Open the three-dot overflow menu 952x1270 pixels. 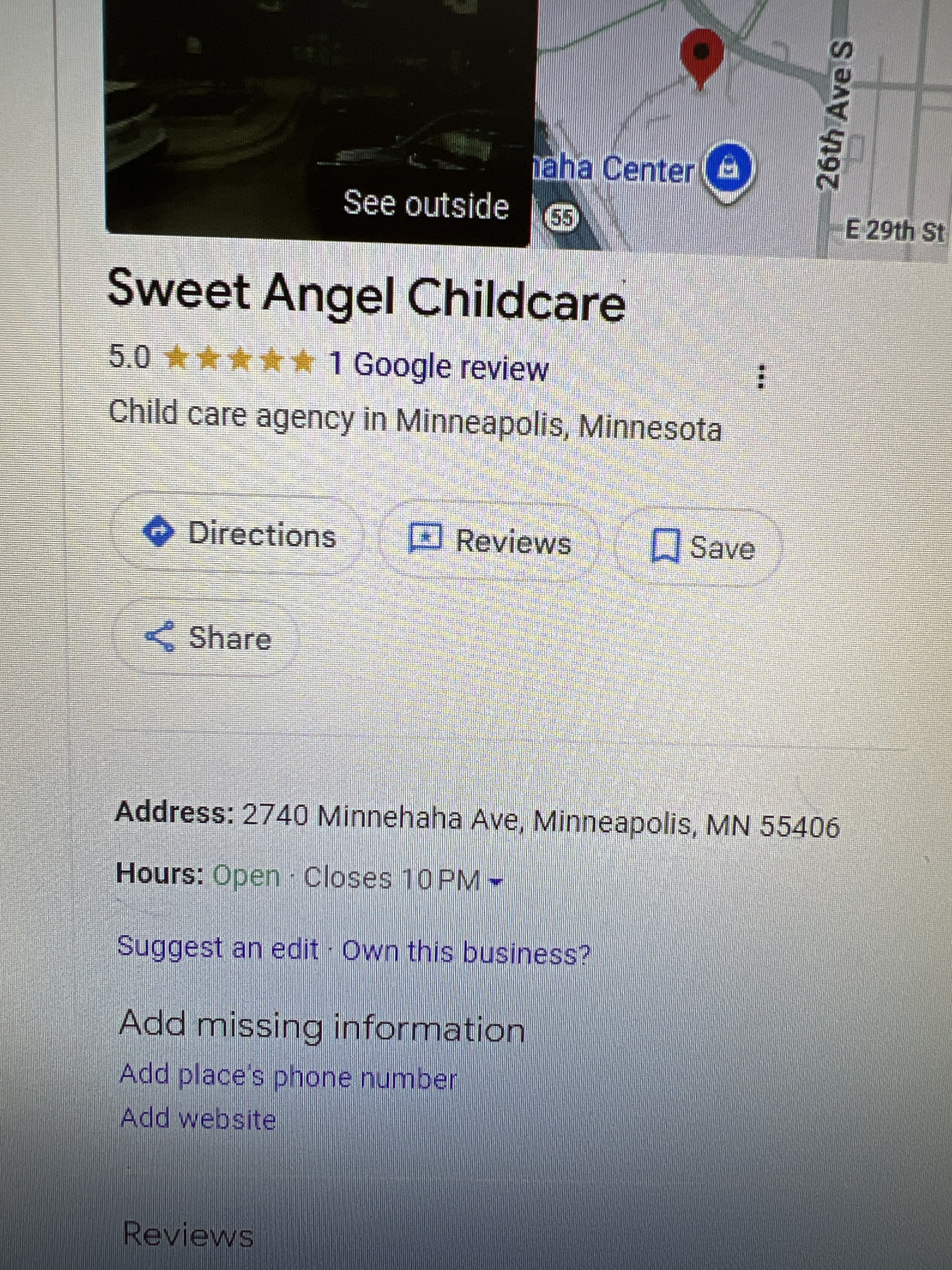pos(761,377)
